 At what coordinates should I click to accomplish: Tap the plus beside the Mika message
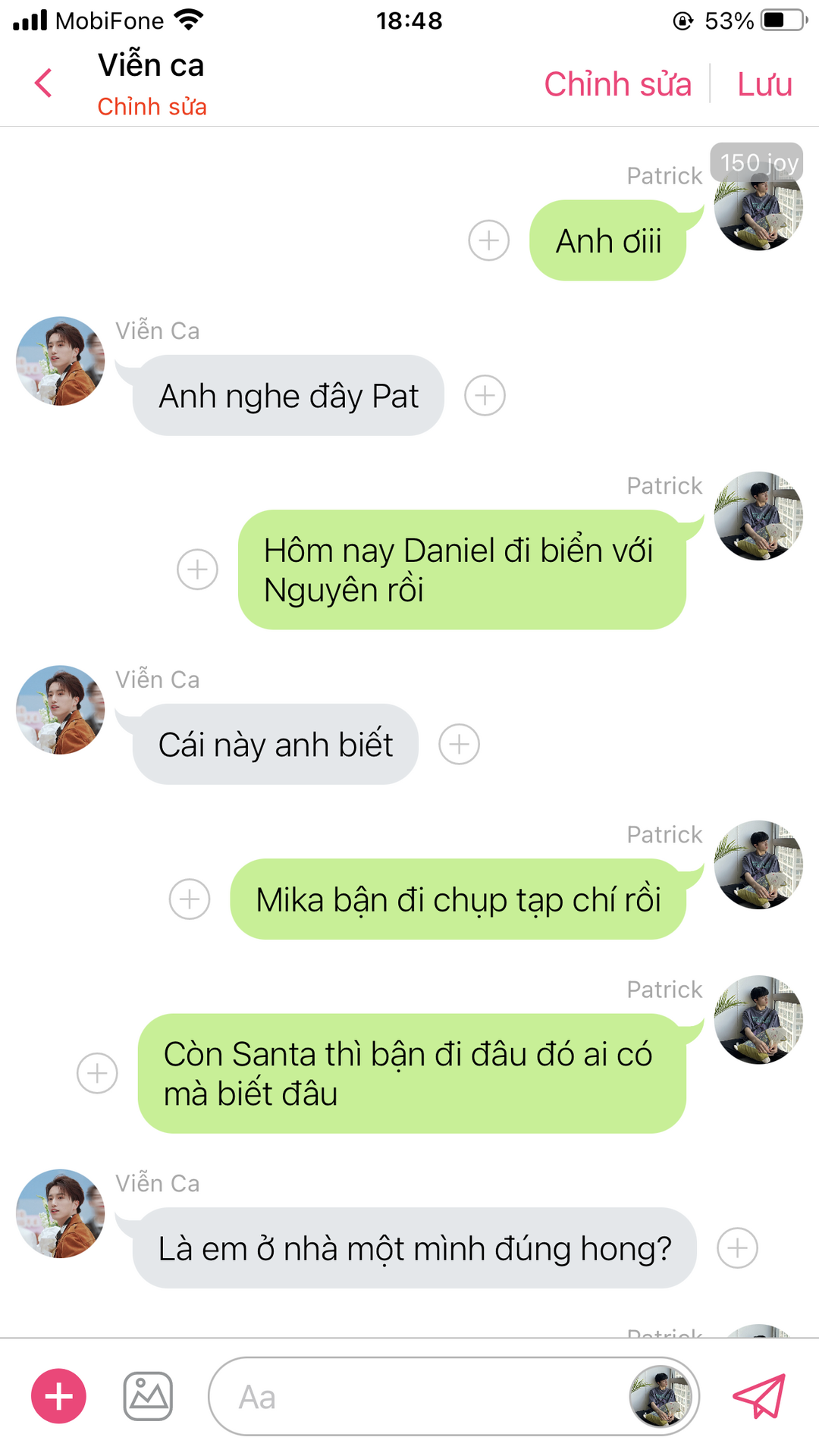[190, 899]
